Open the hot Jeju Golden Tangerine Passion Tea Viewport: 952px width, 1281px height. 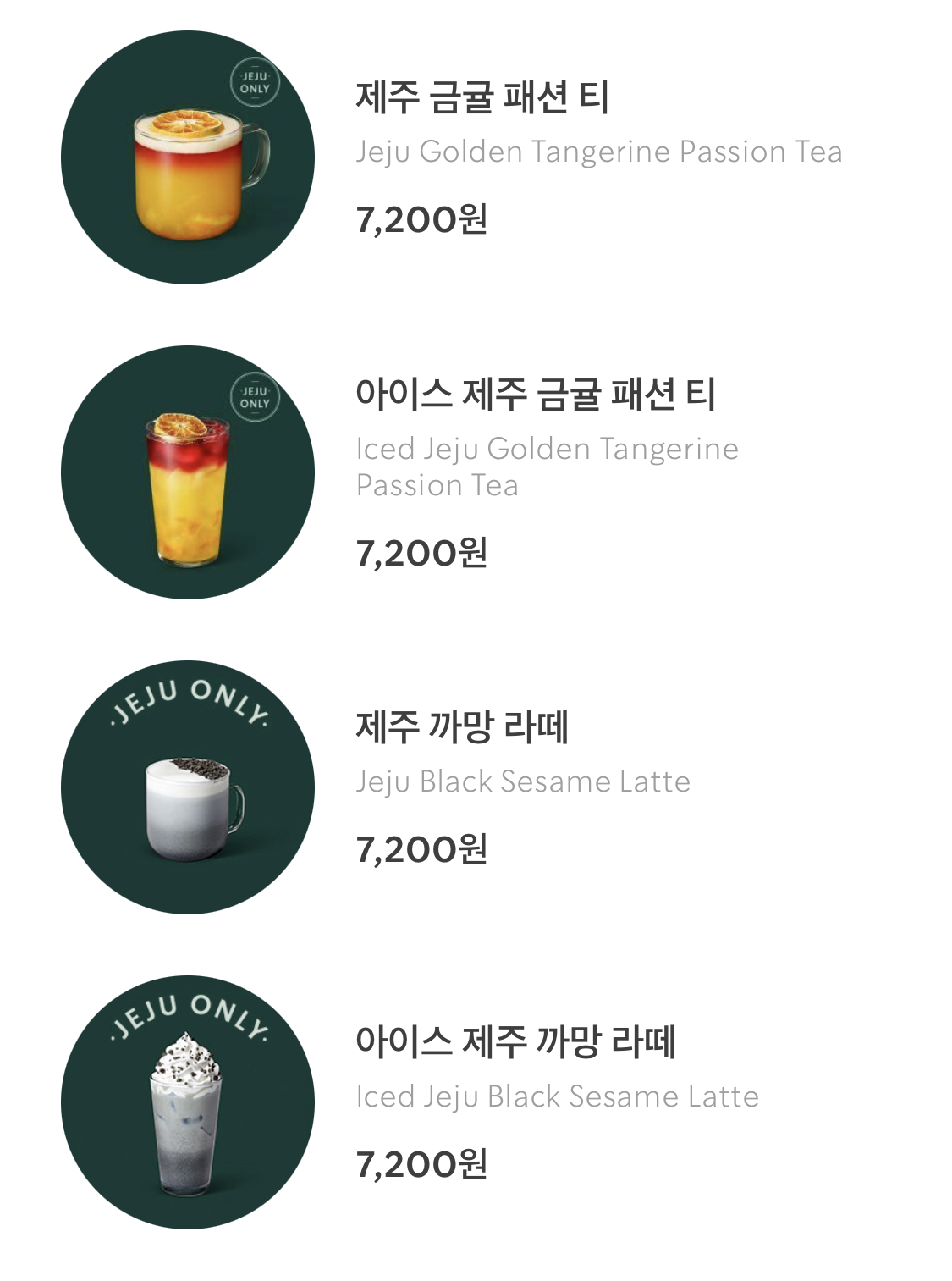(482, 98)
